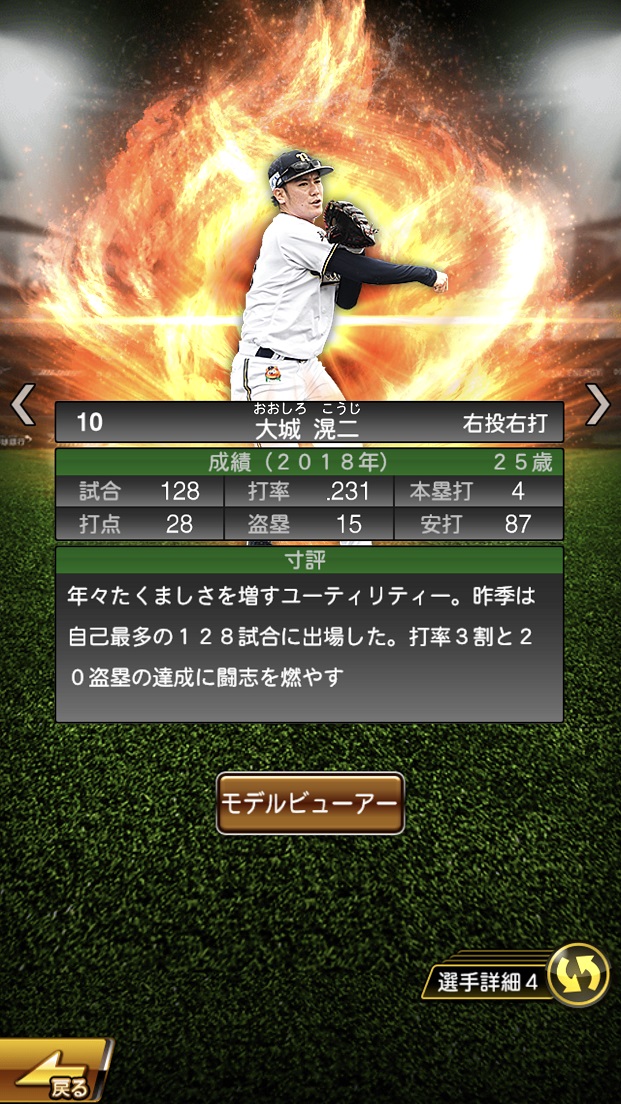Open the モデルビューアー model viewer
This screenshot has width=621, height=1104.
pyautogui.click(x=310, y=803)
